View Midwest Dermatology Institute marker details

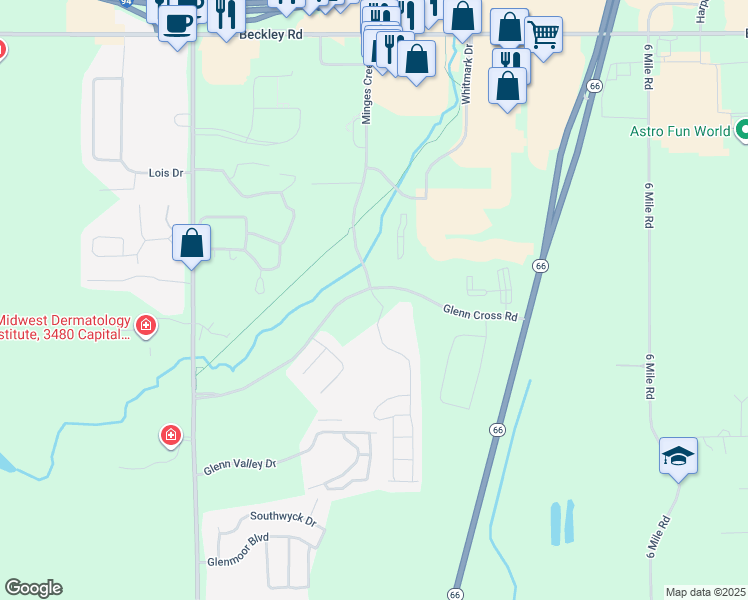point(146,325)
